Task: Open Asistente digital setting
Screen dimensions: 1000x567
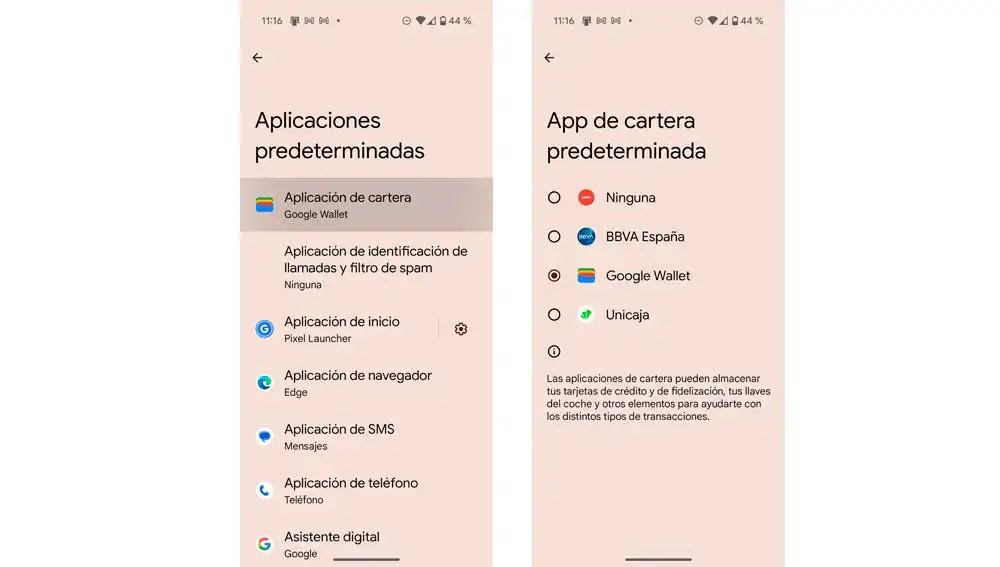Action: coord(331,544)
